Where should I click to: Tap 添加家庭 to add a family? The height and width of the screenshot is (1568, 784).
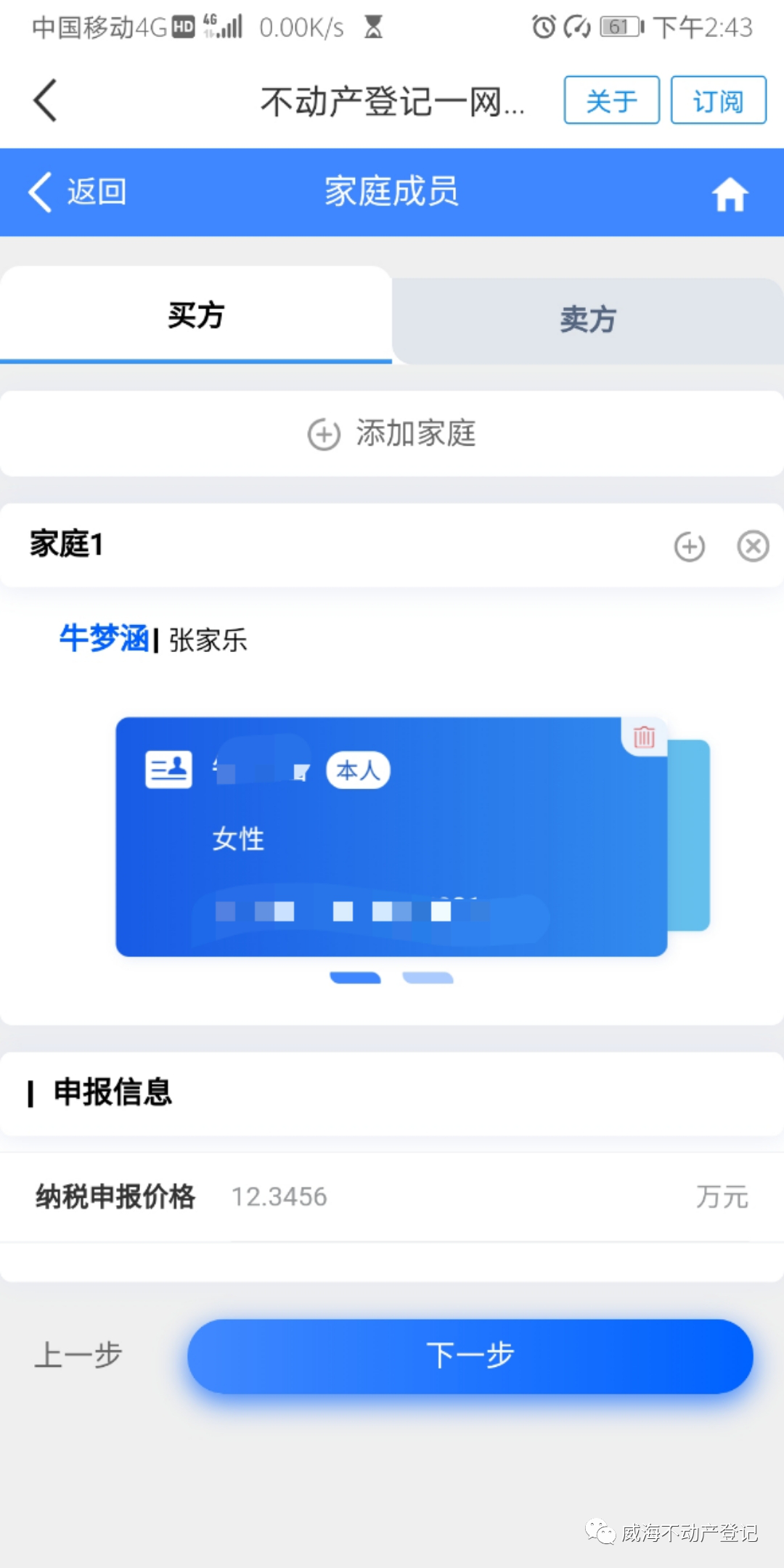click(392, 434)
